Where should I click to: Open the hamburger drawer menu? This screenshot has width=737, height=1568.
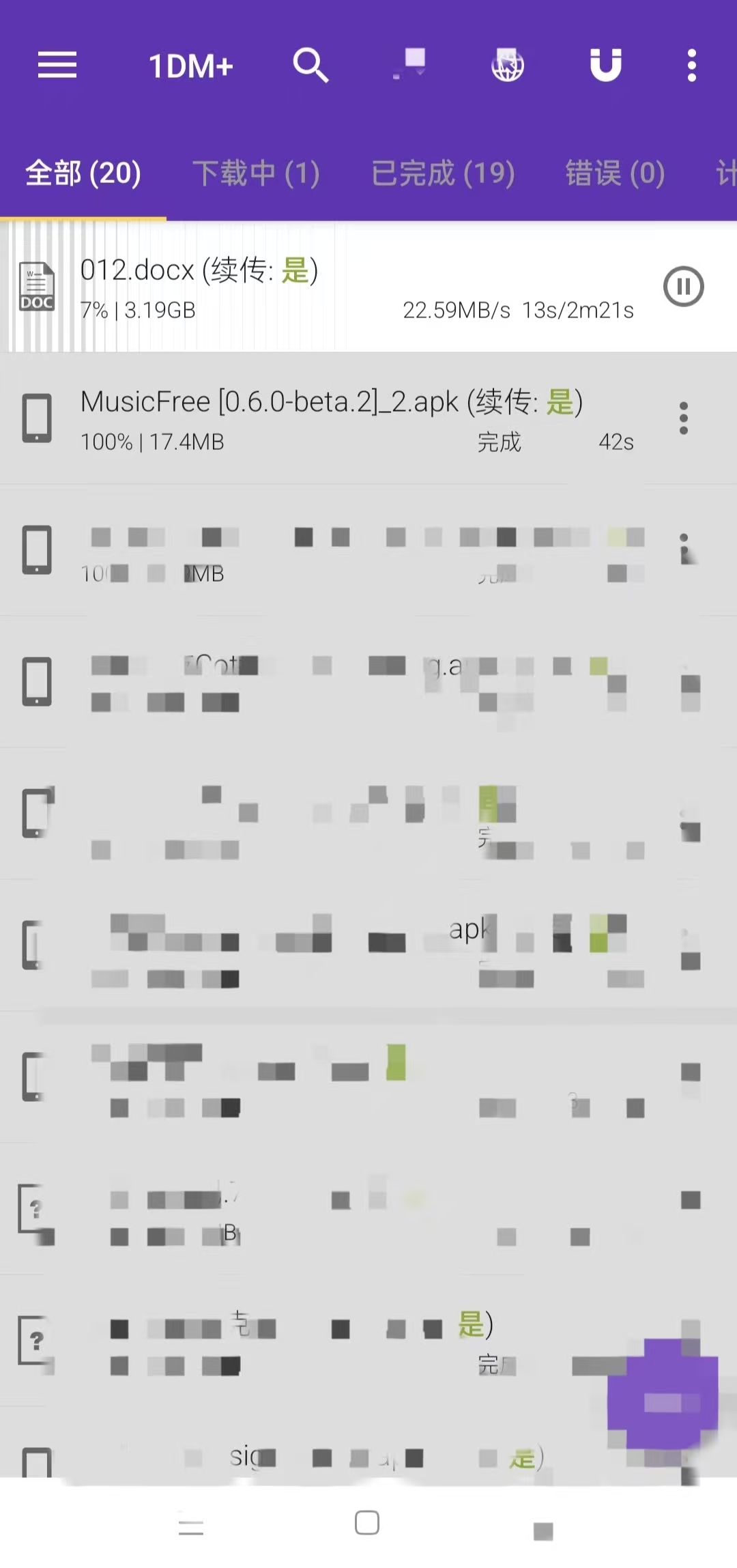[x=57, y=66]
